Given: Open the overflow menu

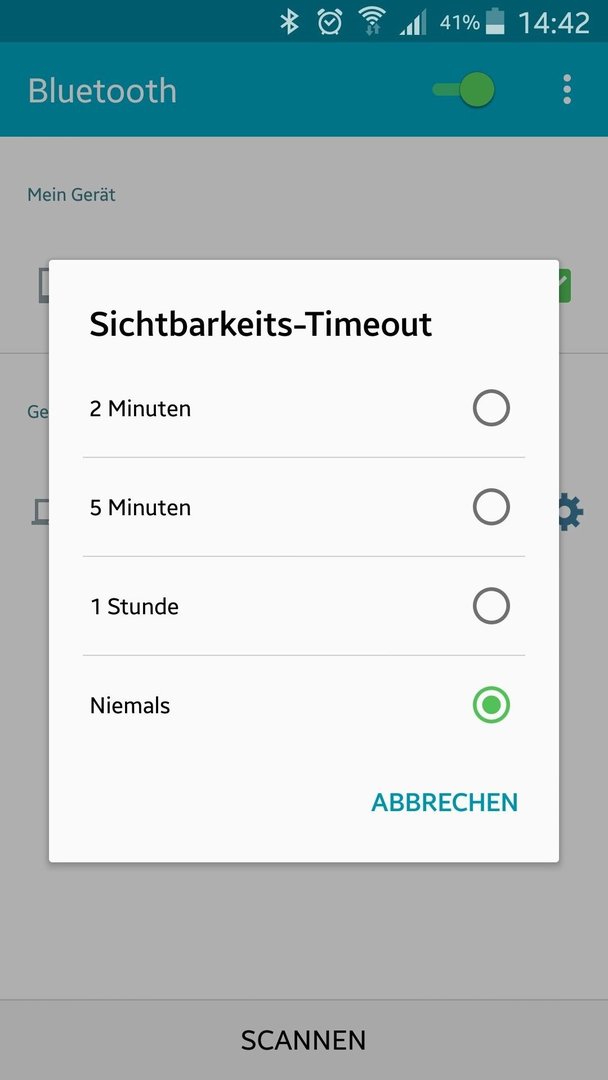Looking at the screenshot, I should tap(567, 90).
